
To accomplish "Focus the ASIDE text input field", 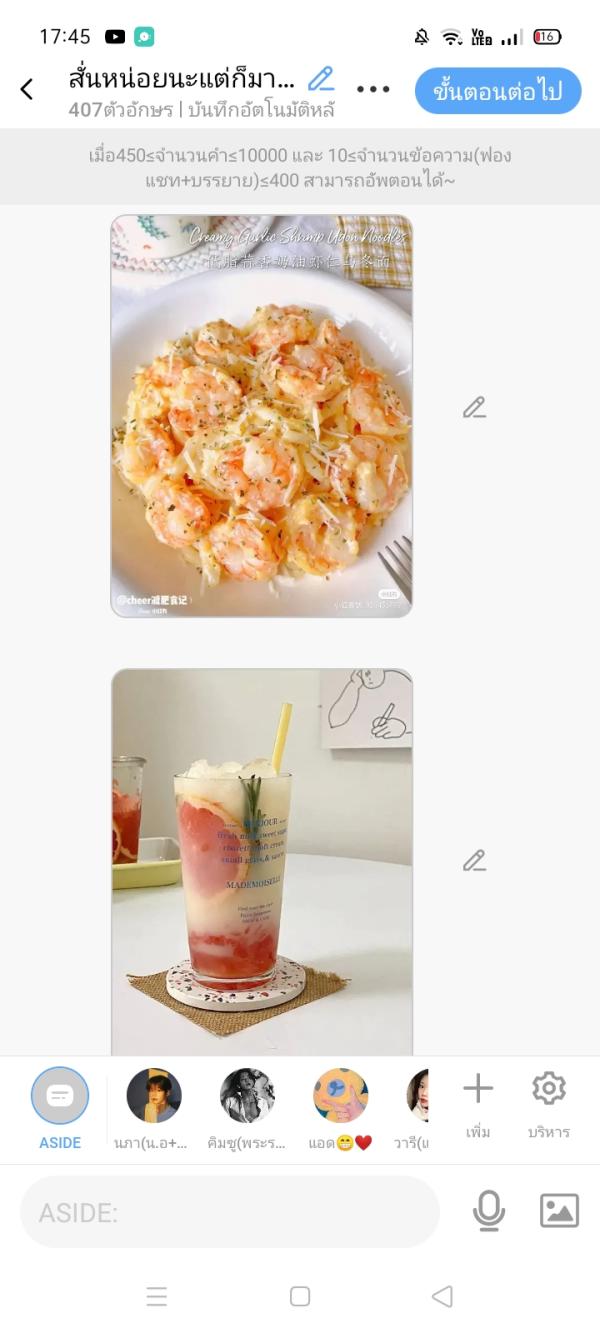I will (230, 1212).
